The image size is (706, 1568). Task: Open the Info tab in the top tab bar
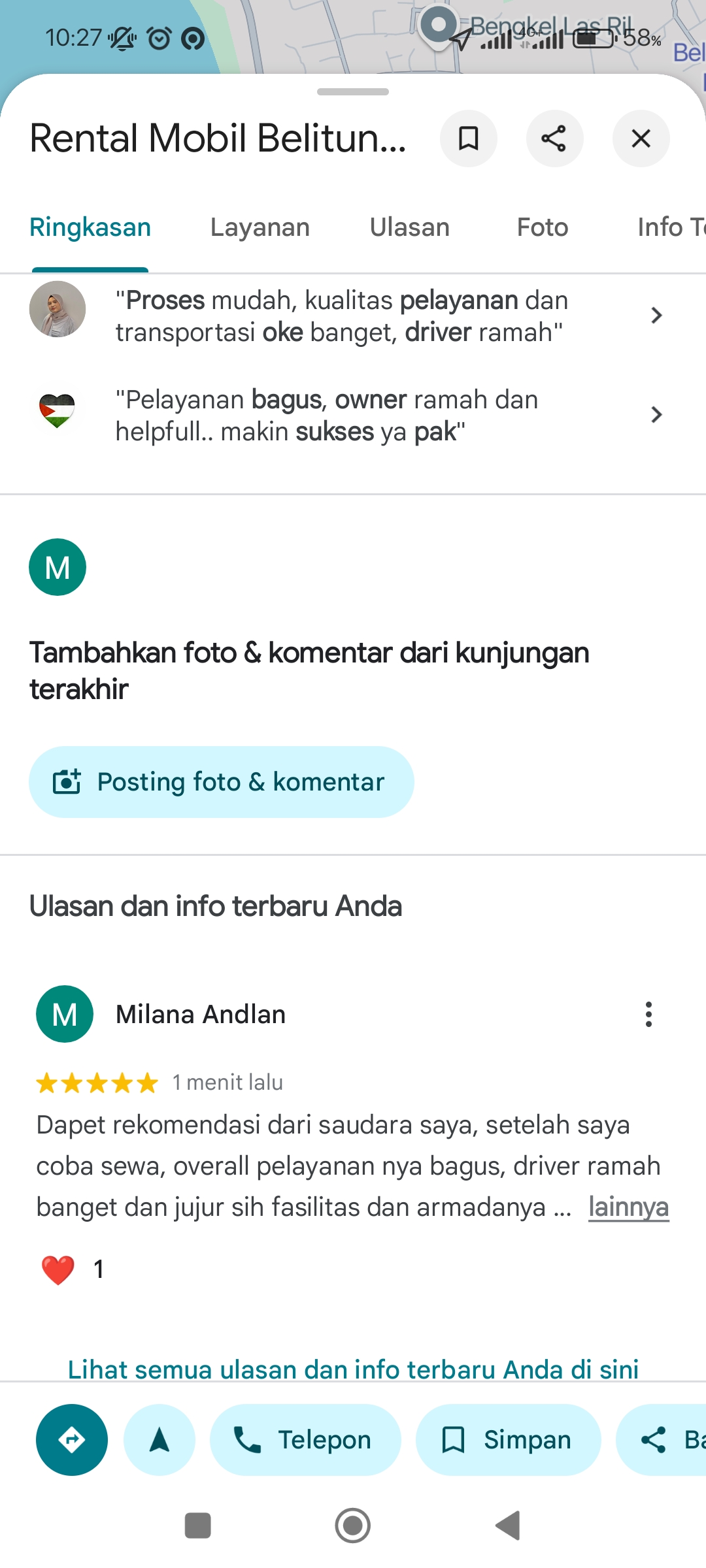point(671,227)
